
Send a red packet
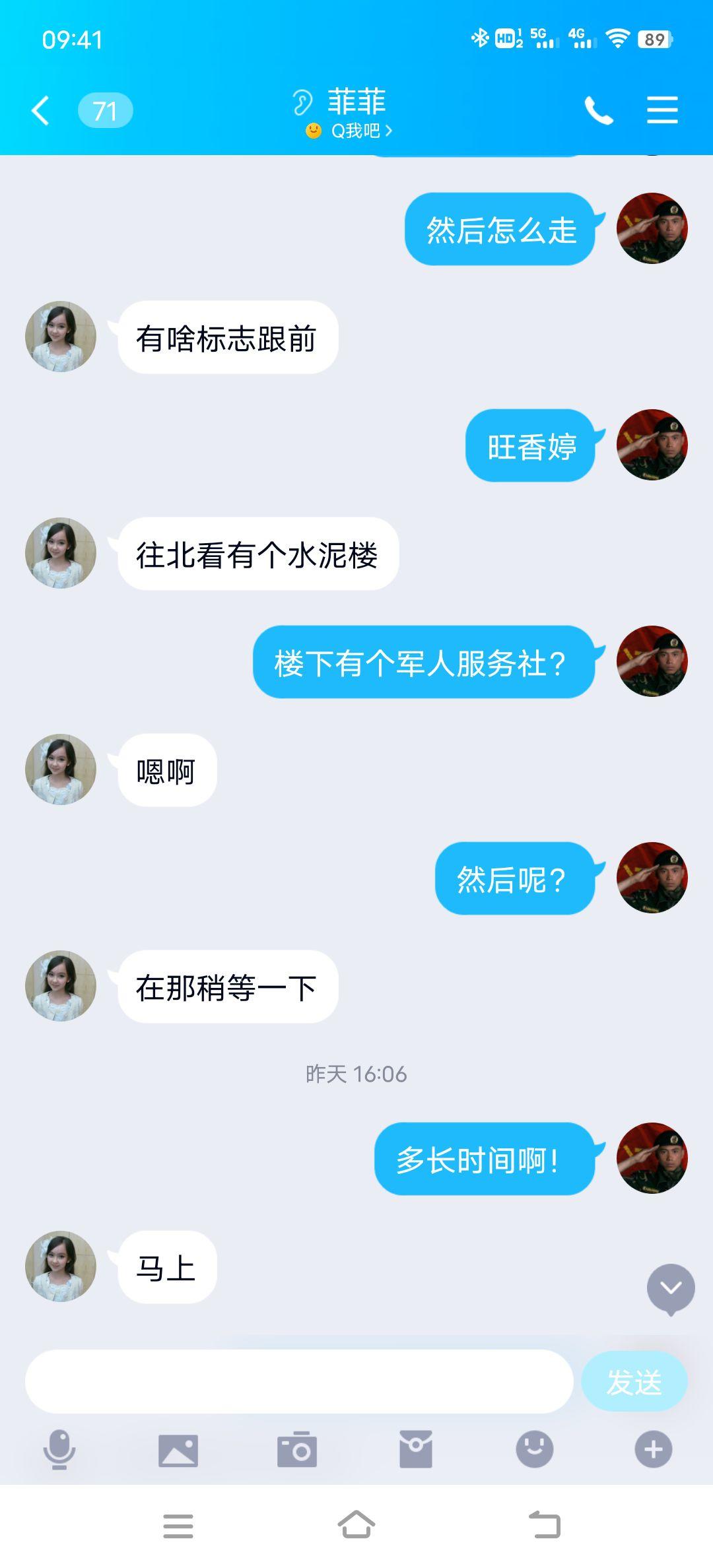[x=416, y=1450]
